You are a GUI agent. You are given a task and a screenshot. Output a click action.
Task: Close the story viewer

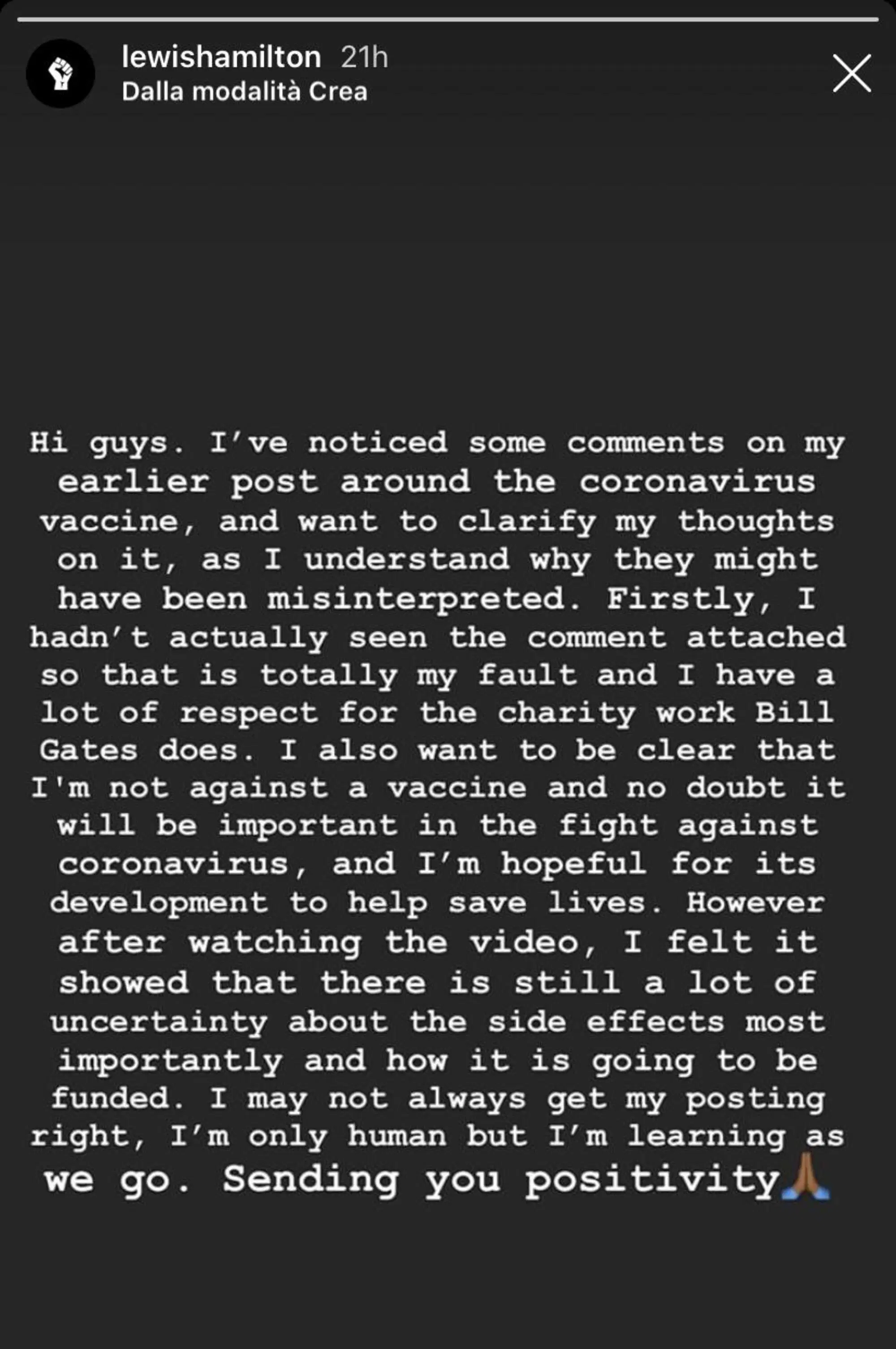[x=852, y=73]
